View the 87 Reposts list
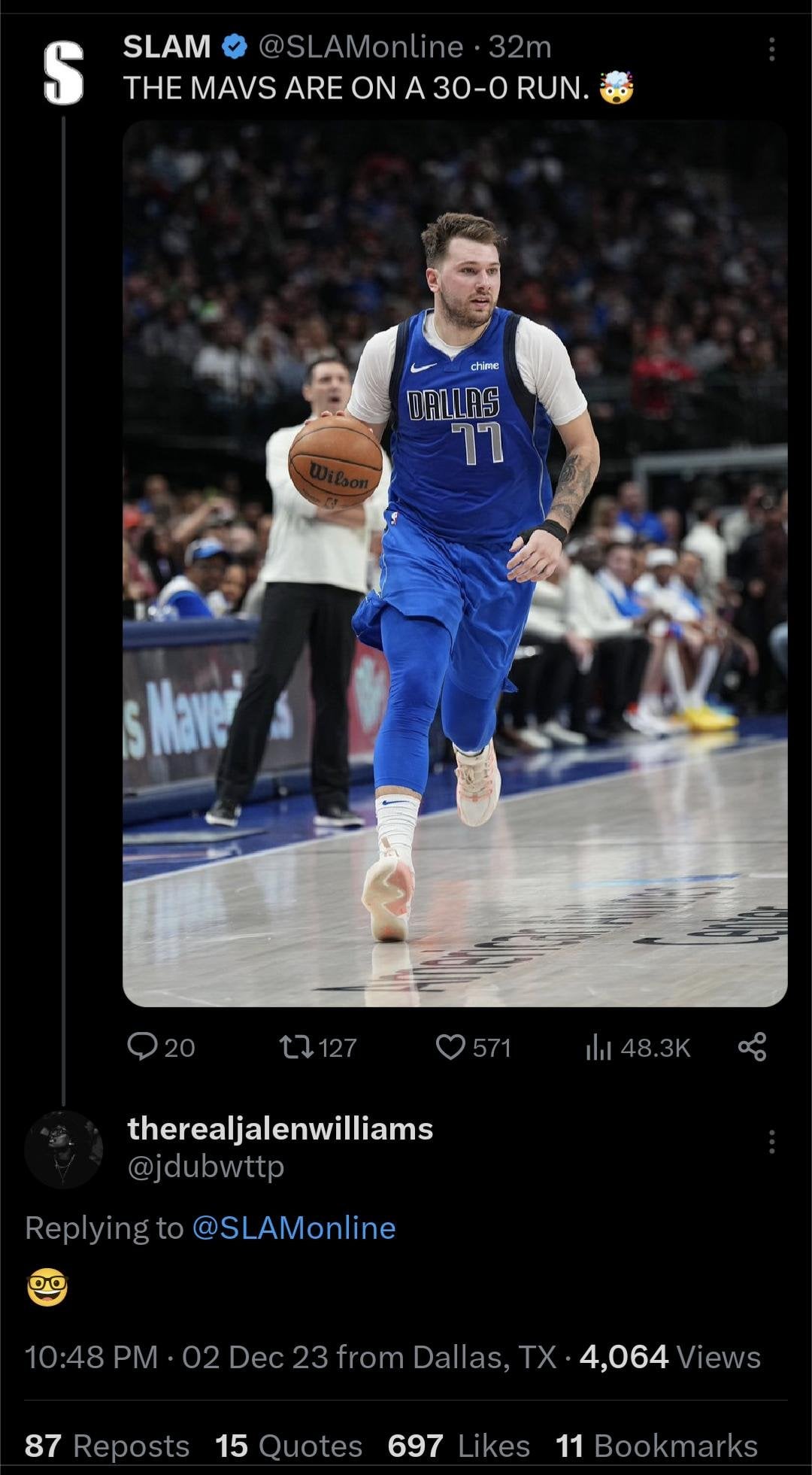The height and width of the screenshot is (1475, 812). coord(107,1446)
